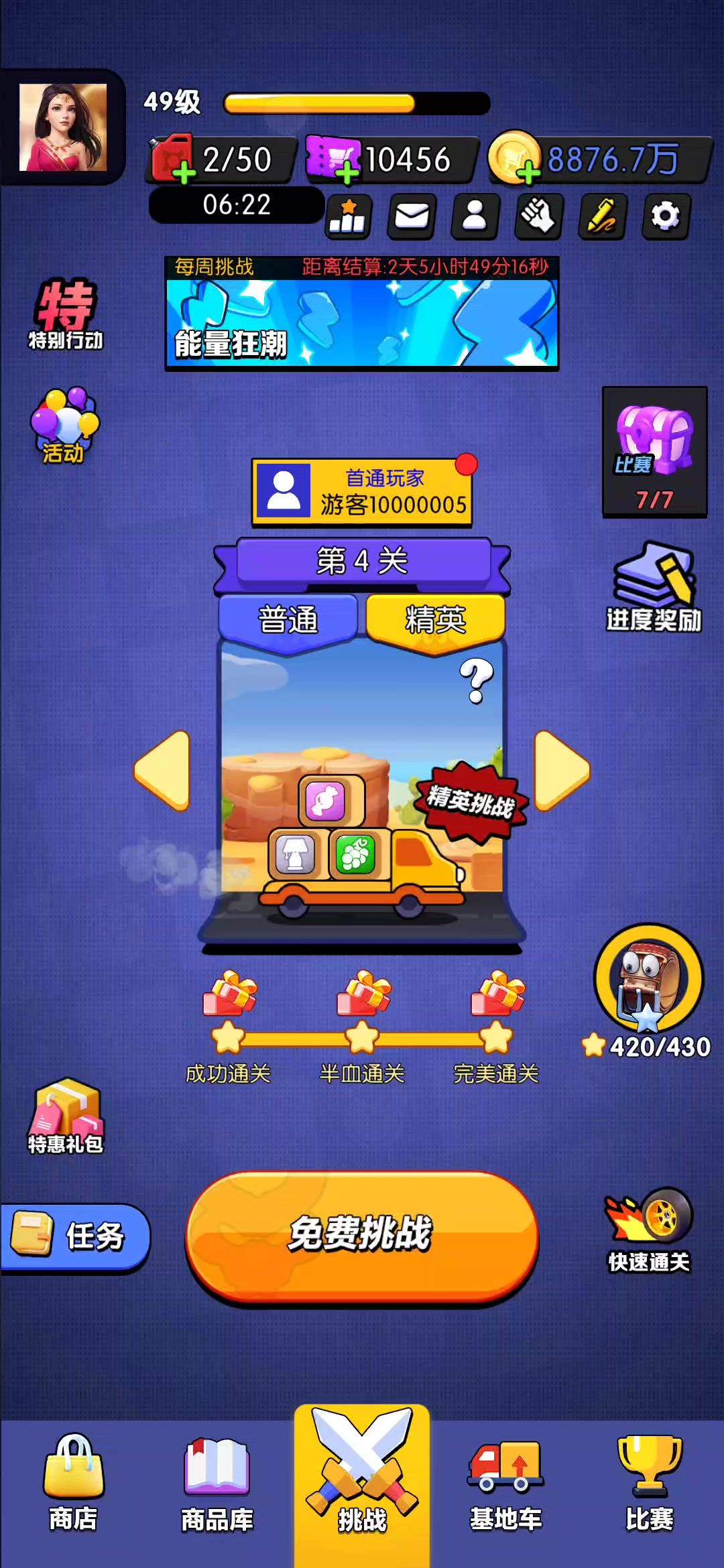Tap the question mark help icon

point(477,680)
